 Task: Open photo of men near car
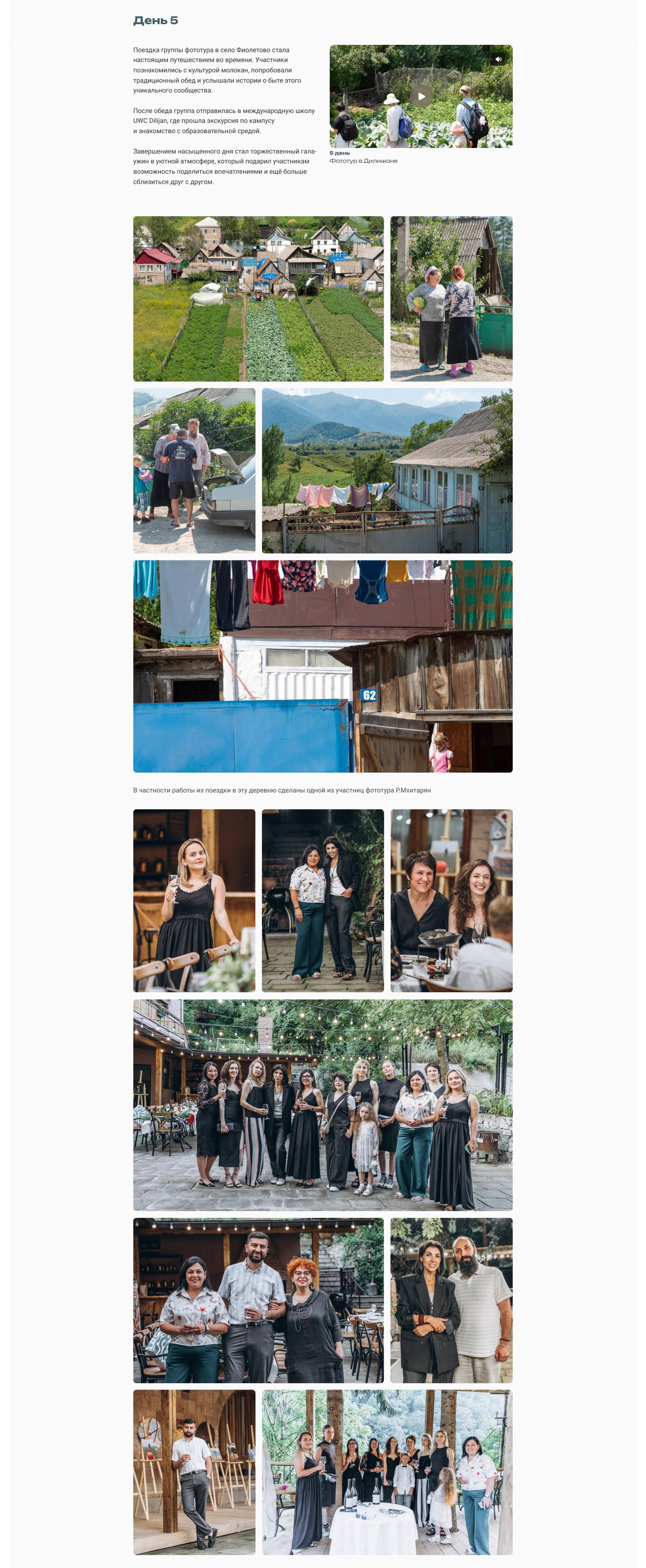coord(194,470)
